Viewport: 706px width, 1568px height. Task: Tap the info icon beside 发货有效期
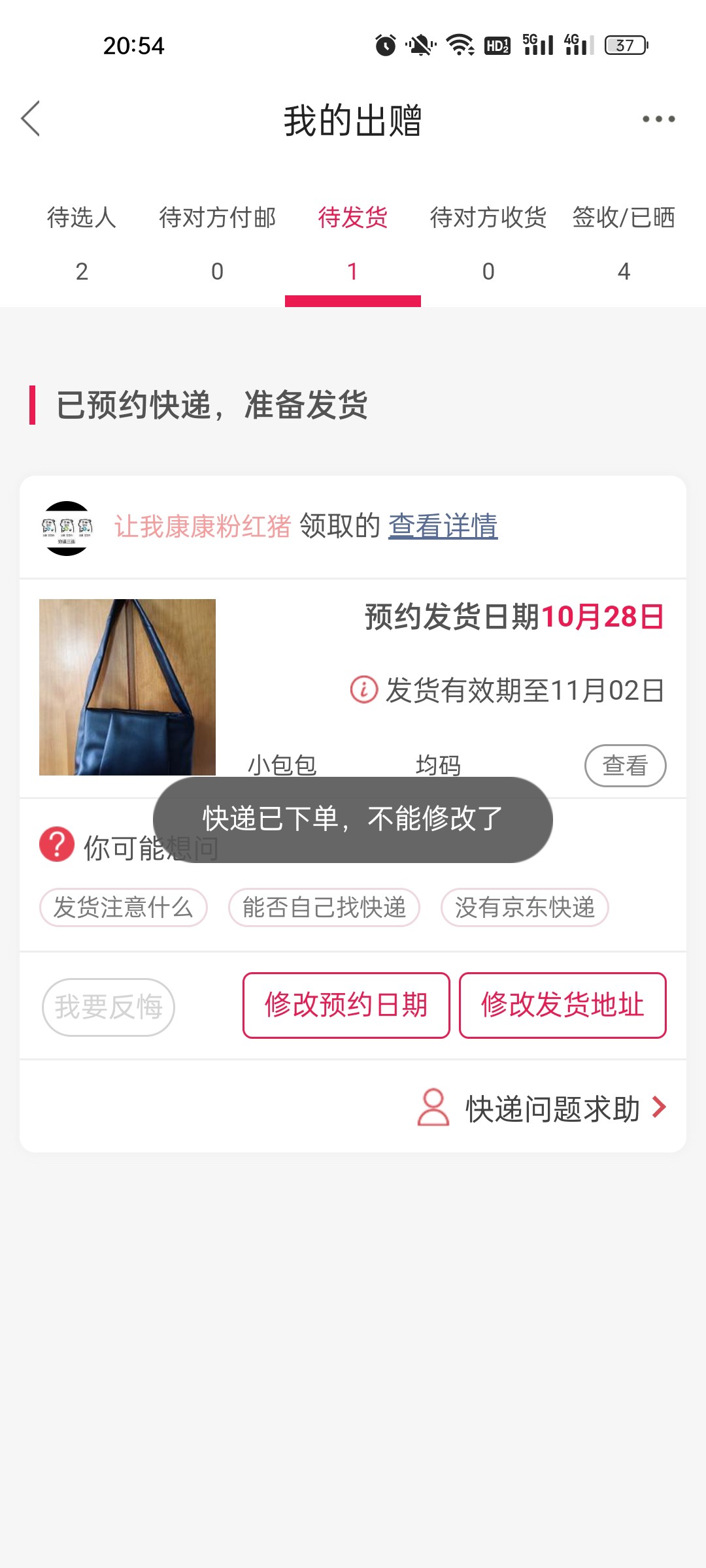(x=364, y=690)
